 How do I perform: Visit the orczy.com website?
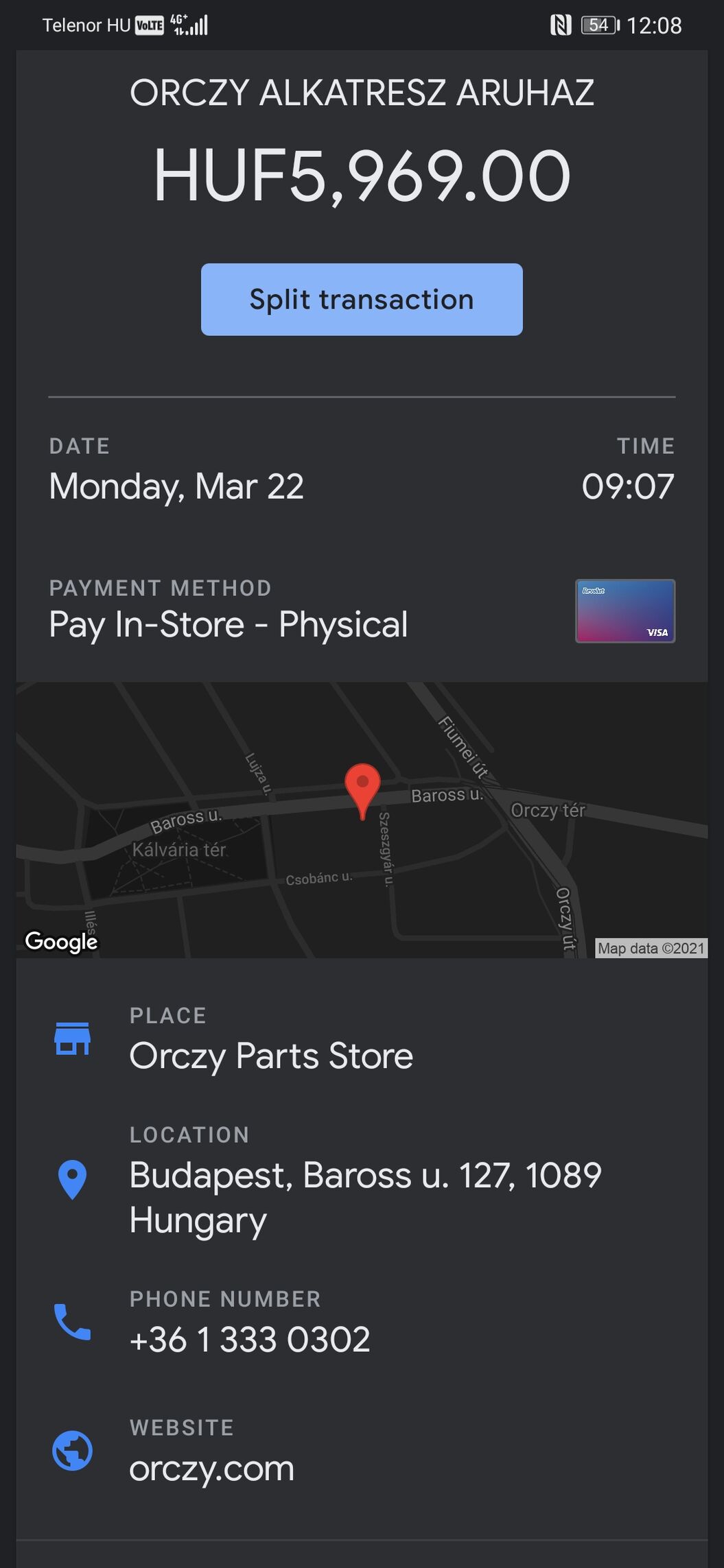(362, 1451)
